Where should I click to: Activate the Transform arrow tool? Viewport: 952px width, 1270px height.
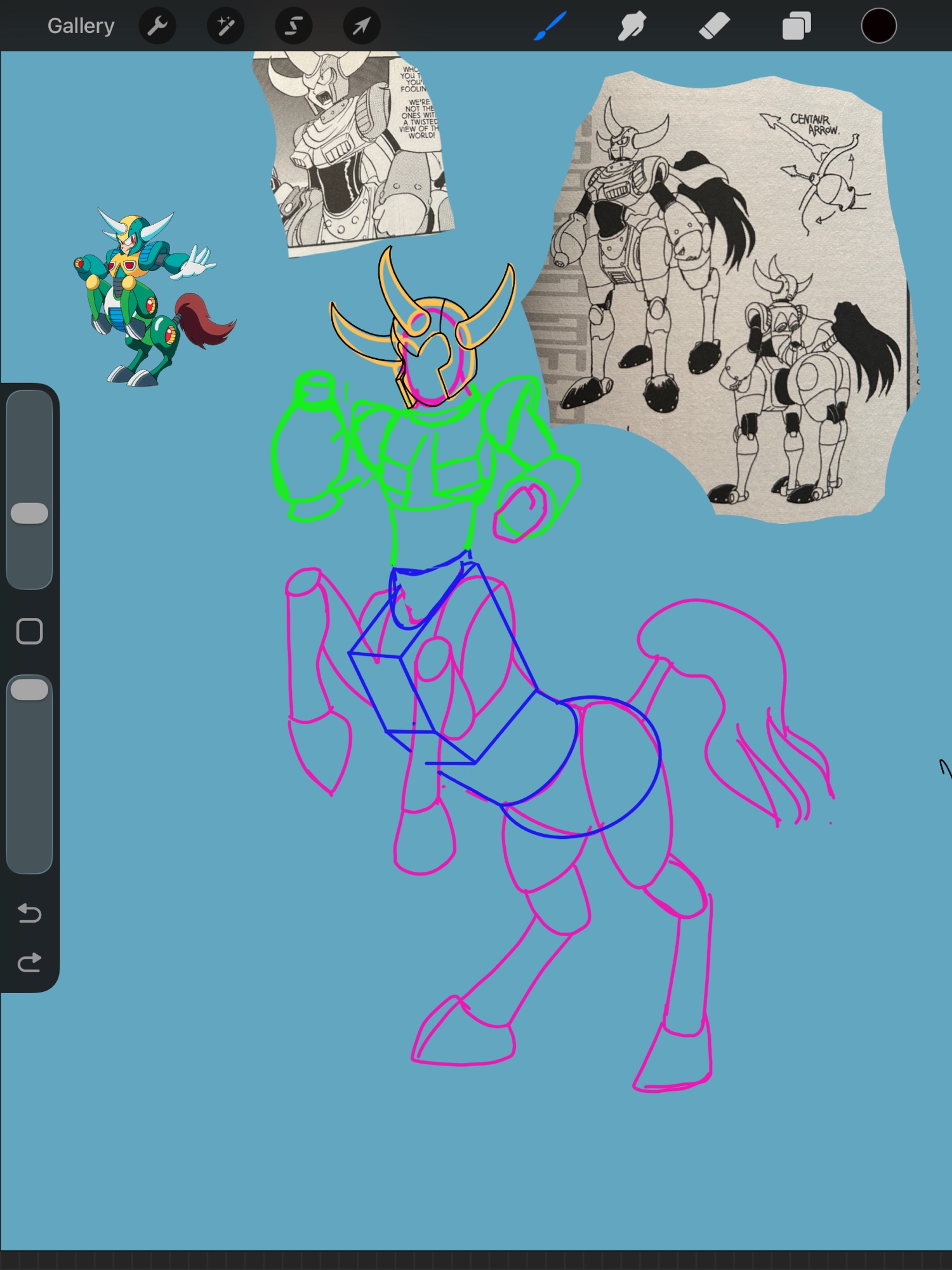(x=361, y=26)
